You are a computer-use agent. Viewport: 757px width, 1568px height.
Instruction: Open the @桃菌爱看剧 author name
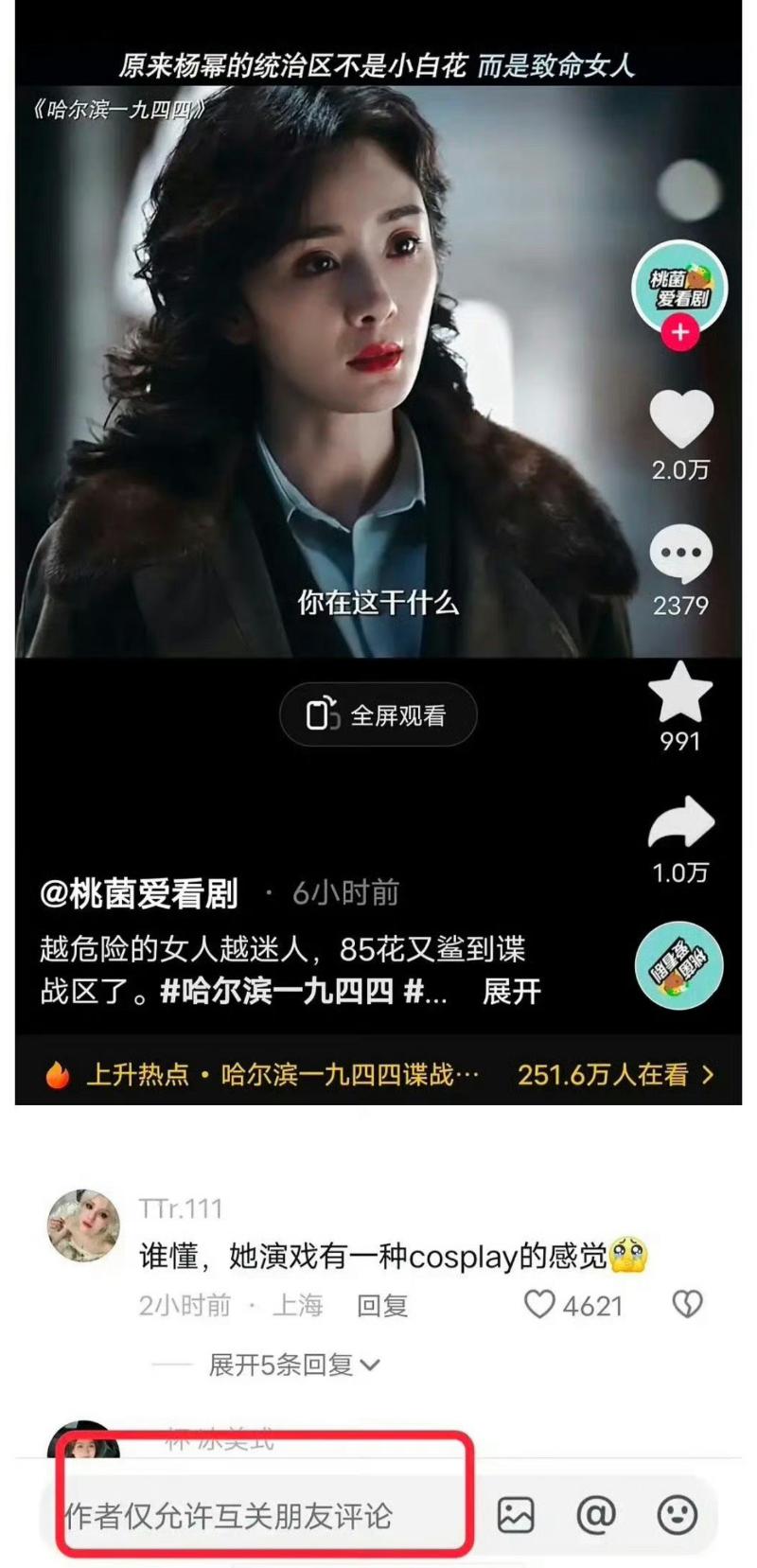pos(139,892)
